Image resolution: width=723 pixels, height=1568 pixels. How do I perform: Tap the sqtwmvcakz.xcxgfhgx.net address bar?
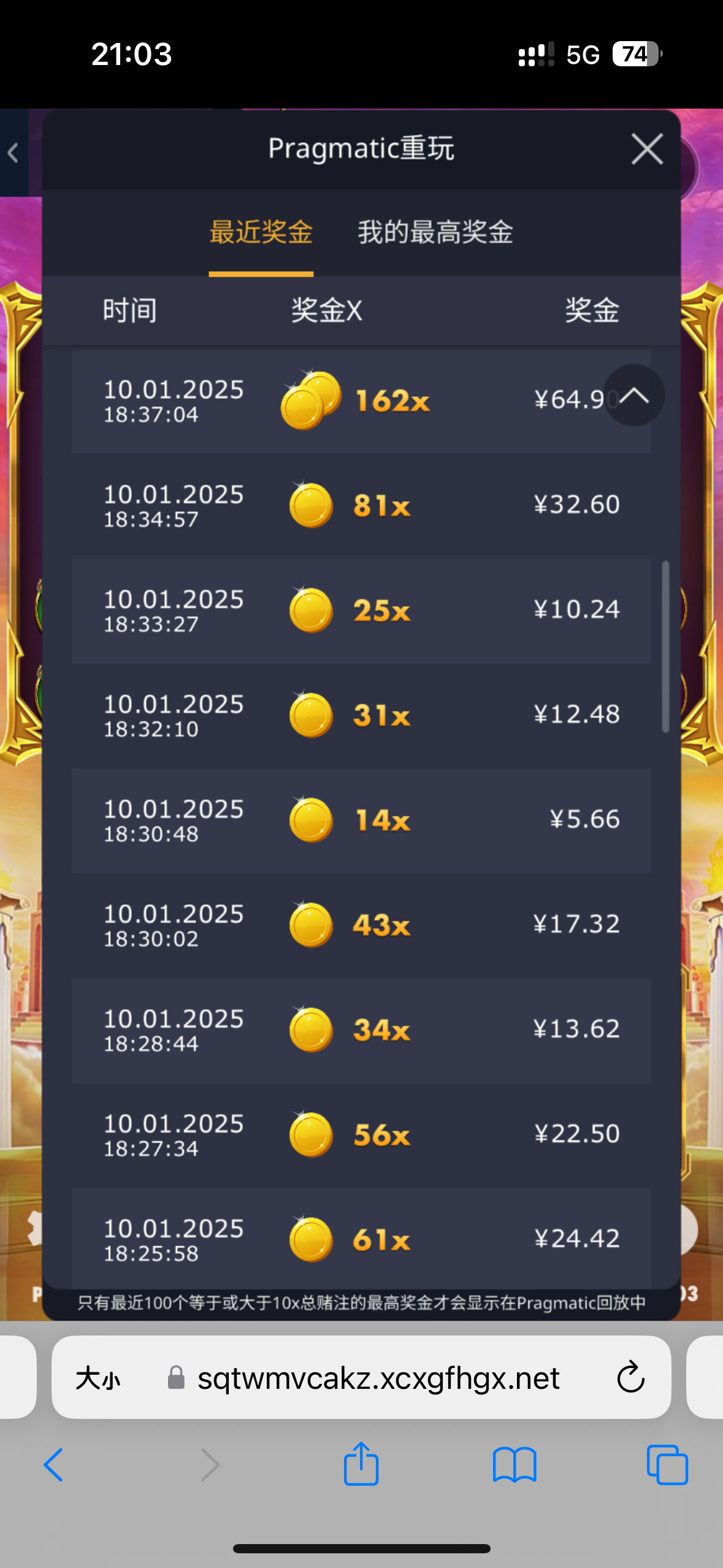(378, 1378)
